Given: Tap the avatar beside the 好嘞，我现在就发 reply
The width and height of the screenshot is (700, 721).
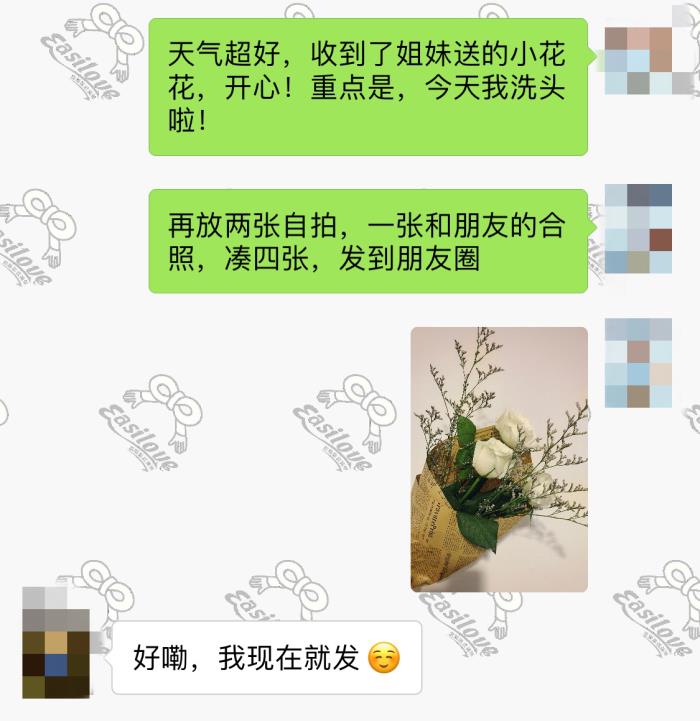Looking at the screenshot, I should (x=56, y=643).
